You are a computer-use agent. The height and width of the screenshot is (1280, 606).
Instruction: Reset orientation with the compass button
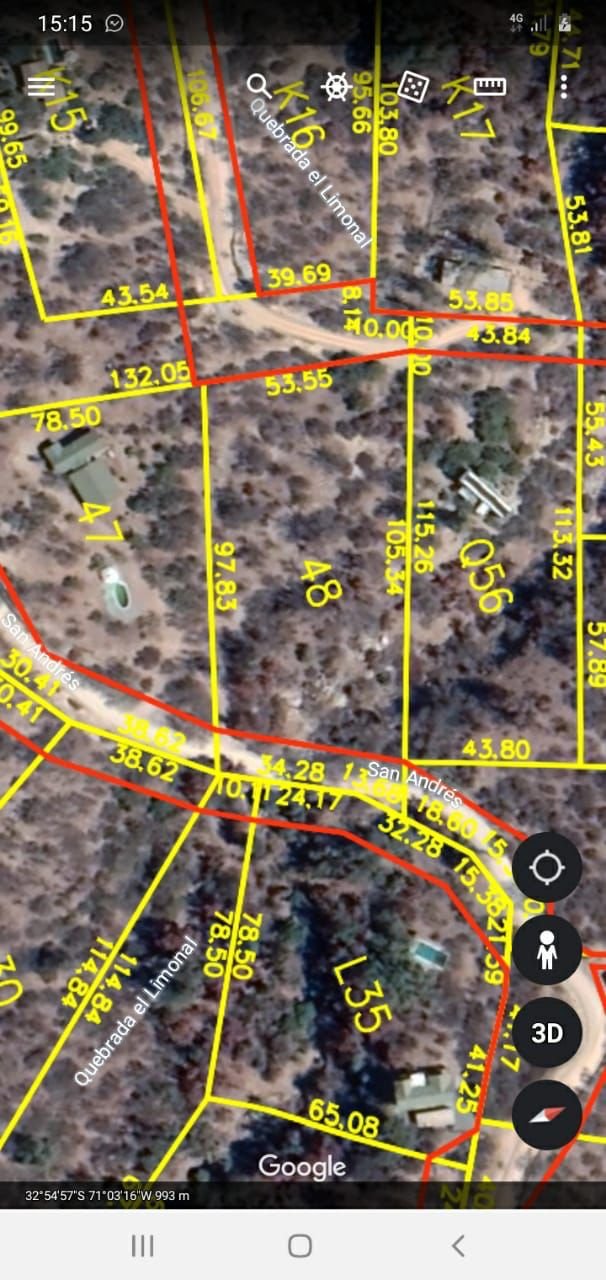click(547, 1115)
